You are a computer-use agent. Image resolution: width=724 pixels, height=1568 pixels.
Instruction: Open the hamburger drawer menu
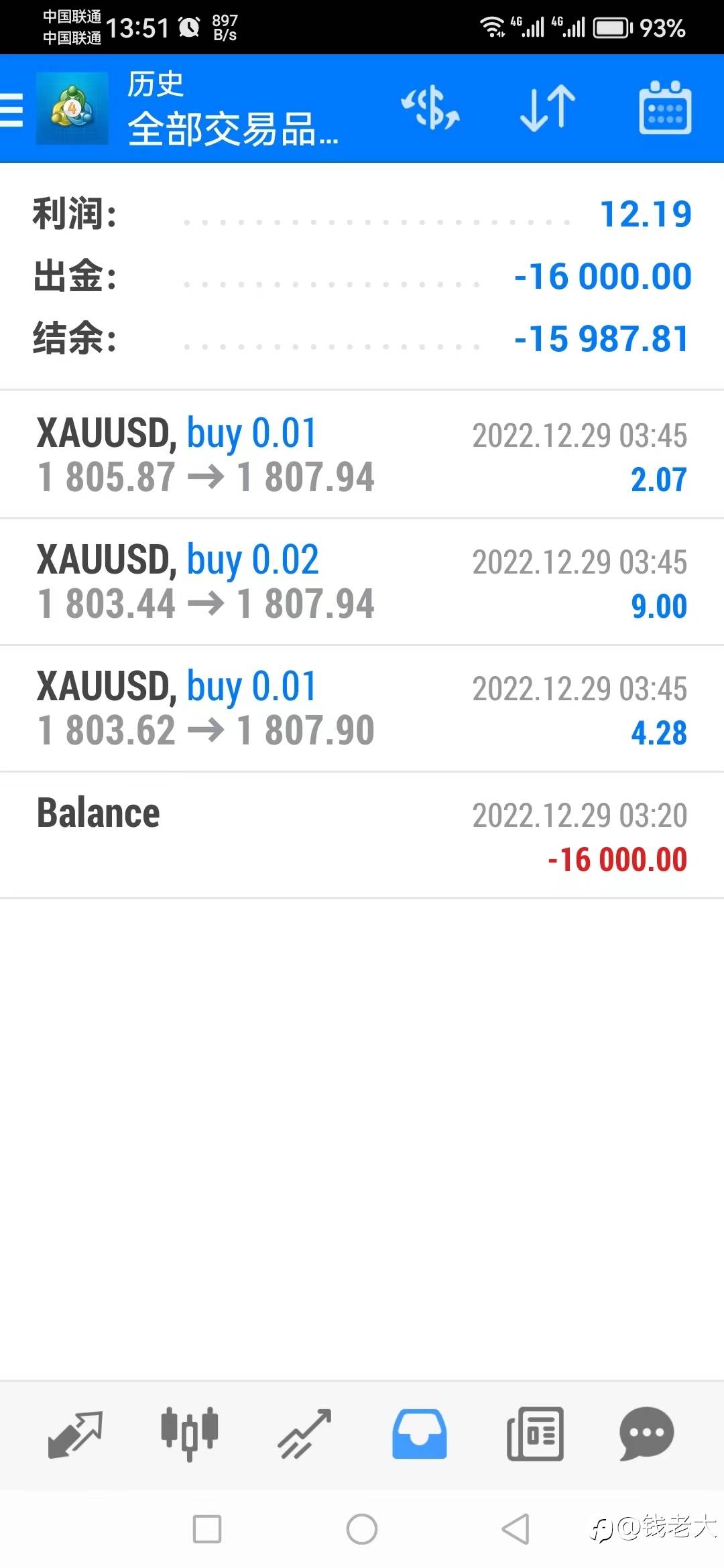pyautogui.click(x=12, y=109)
